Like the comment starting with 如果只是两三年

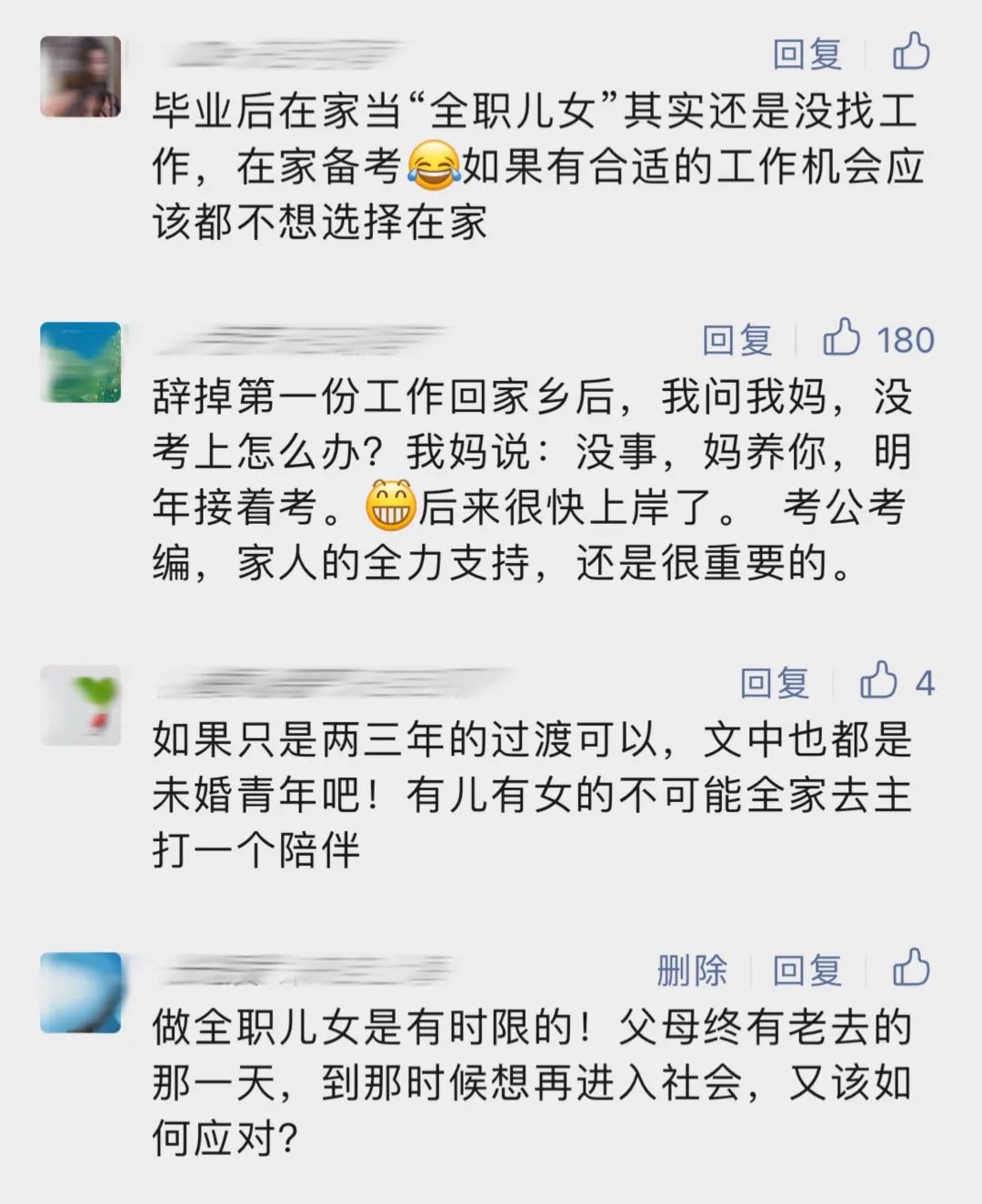pos(879,681)
